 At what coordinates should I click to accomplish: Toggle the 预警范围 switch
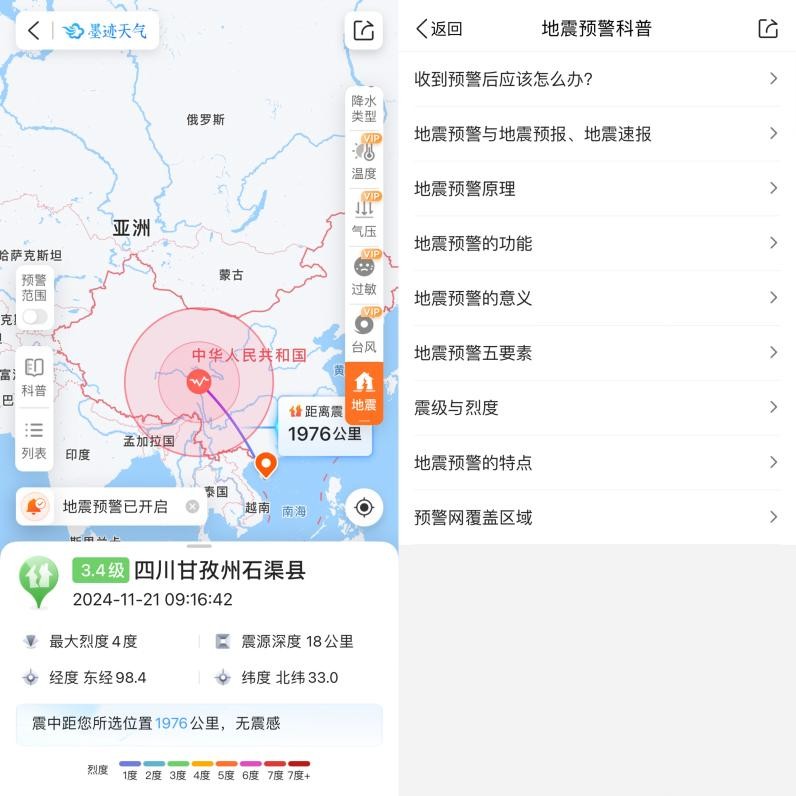(34, 317)
